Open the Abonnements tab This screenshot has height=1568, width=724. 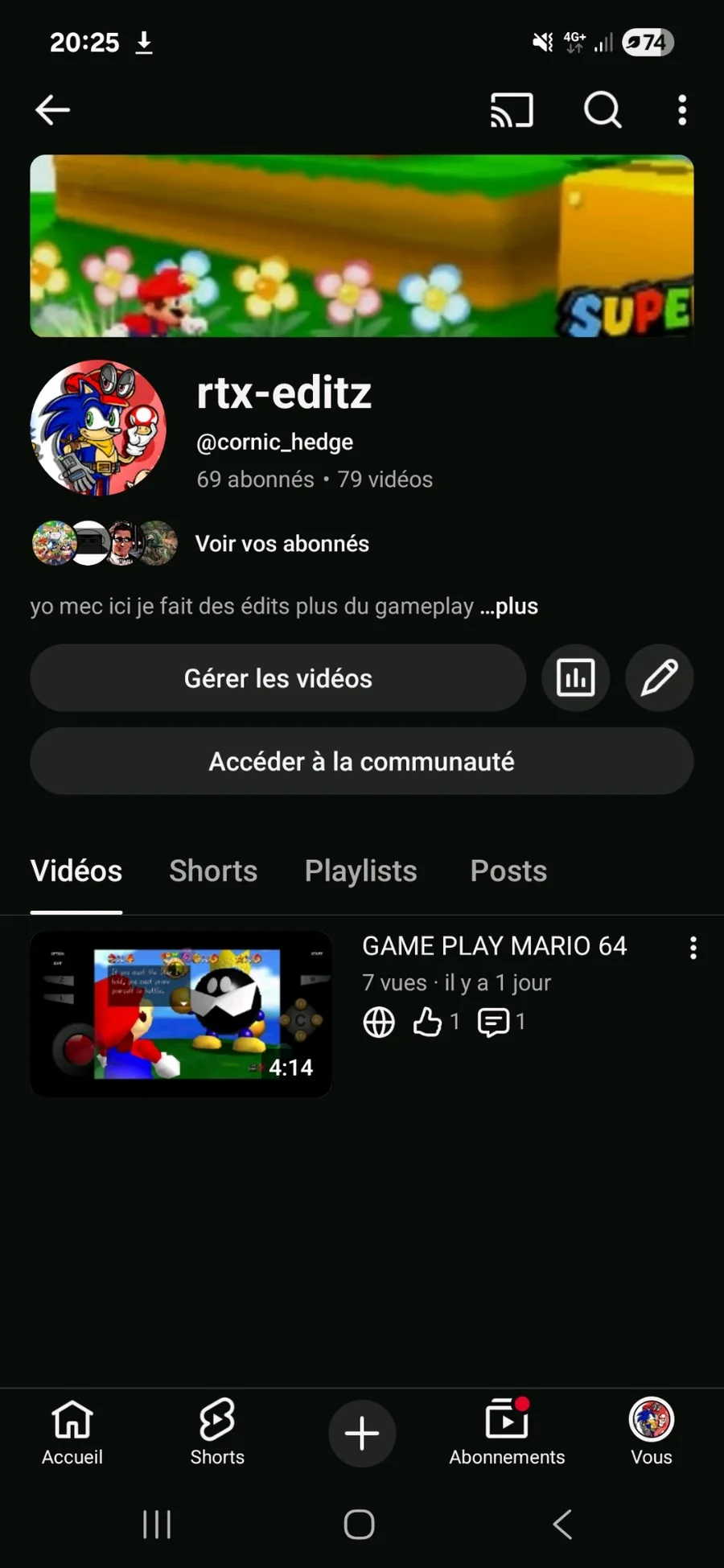507,1433
